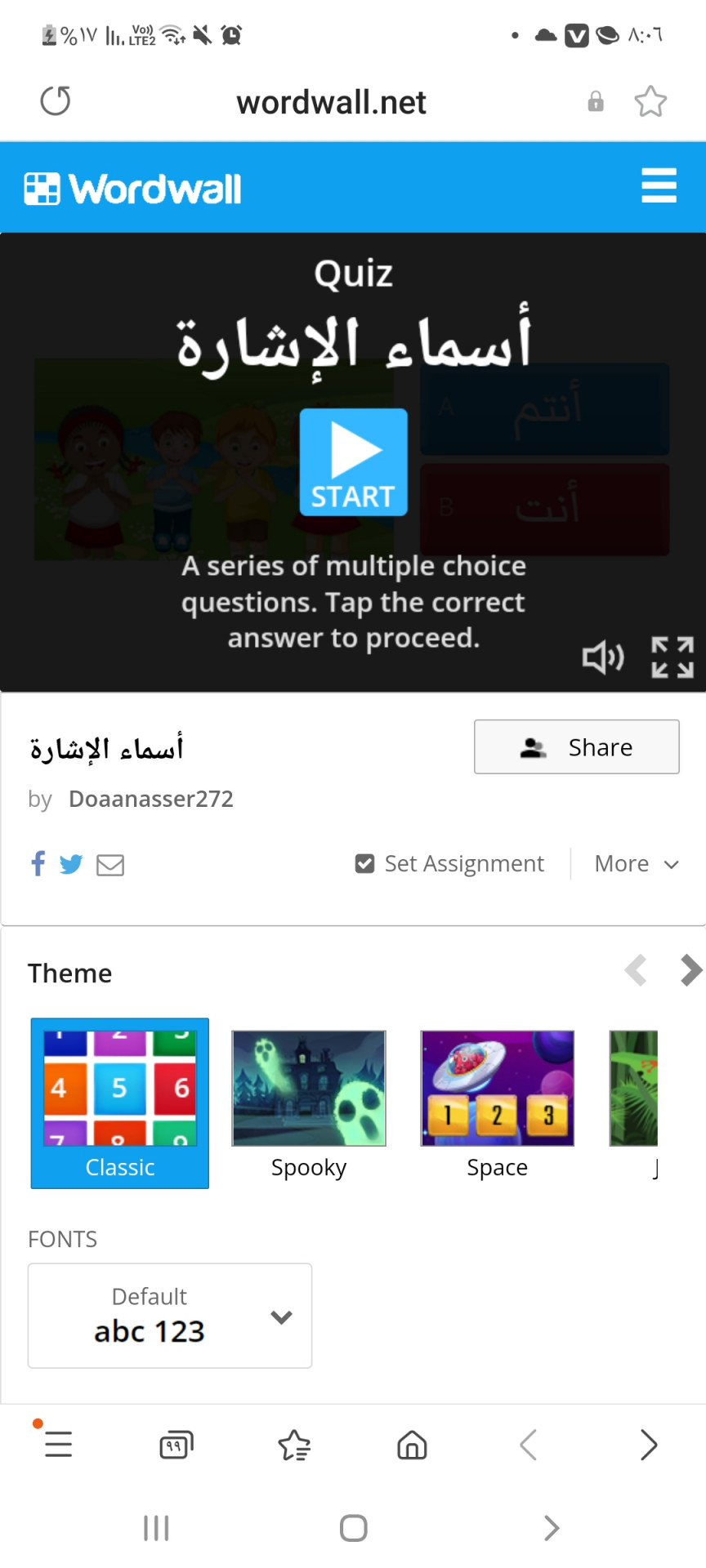706x1568 pixels.
Task: Share on Facebook
Action: (38, 863)
